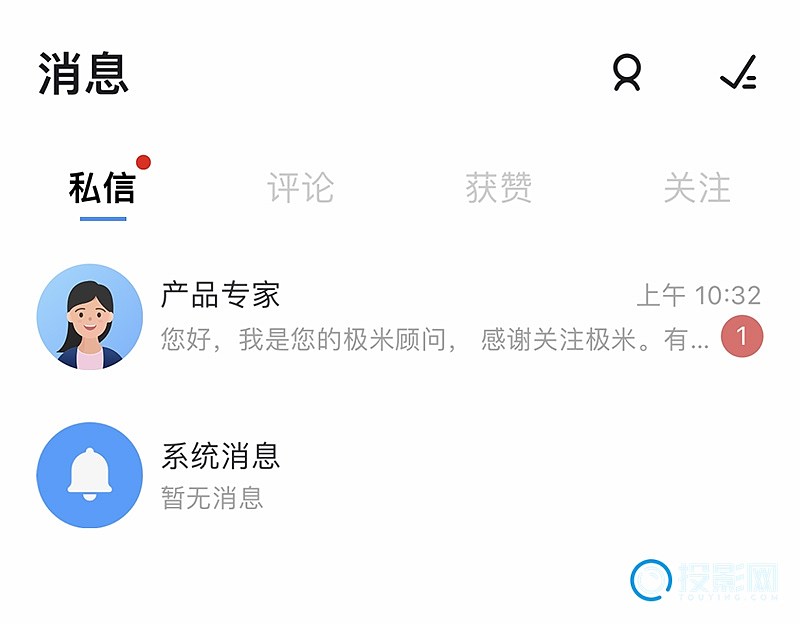
Task: Switch to the 评论 tab
Action: point(300,188)
